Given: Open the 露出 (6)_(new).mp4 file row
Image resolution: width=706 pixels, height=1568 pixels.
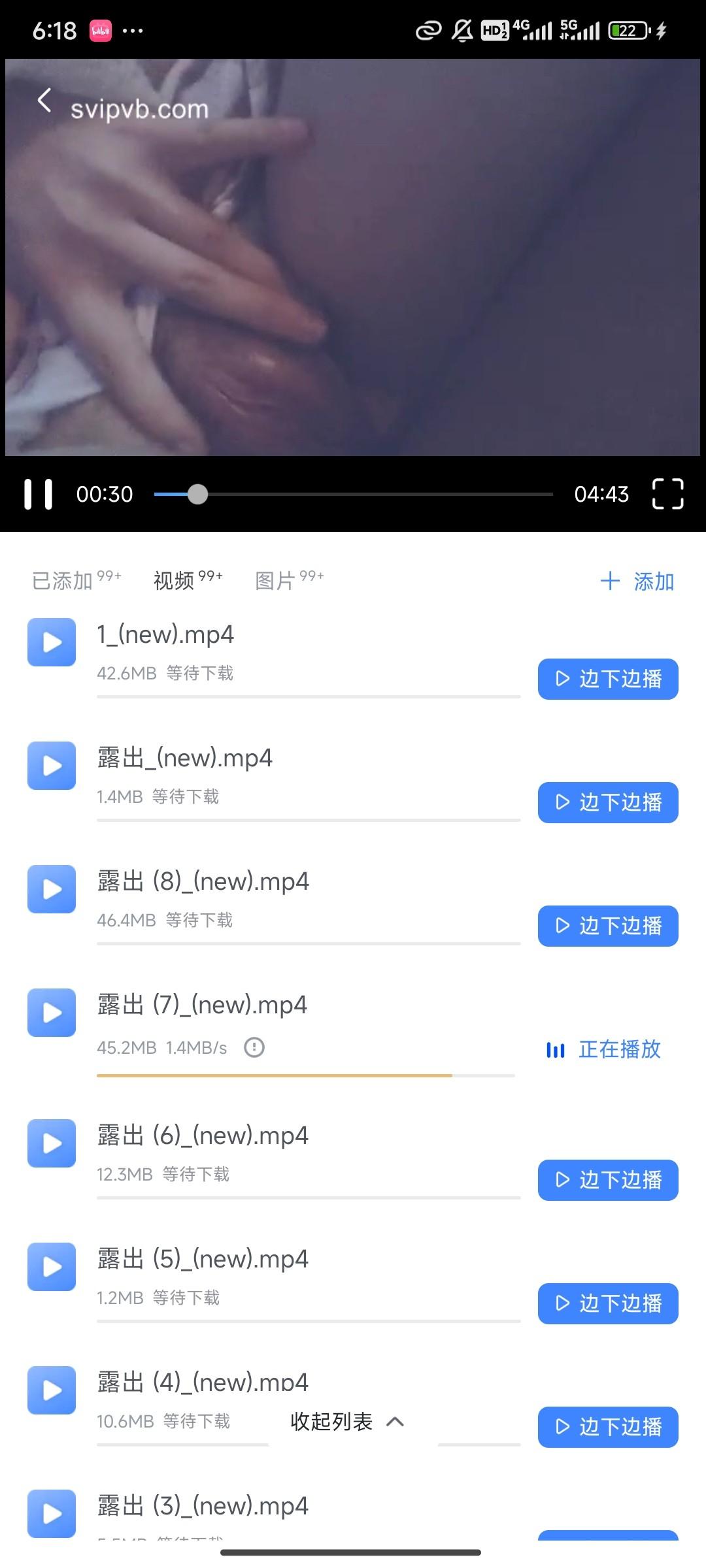Looking at the screenshot, I should (203, 1135).
